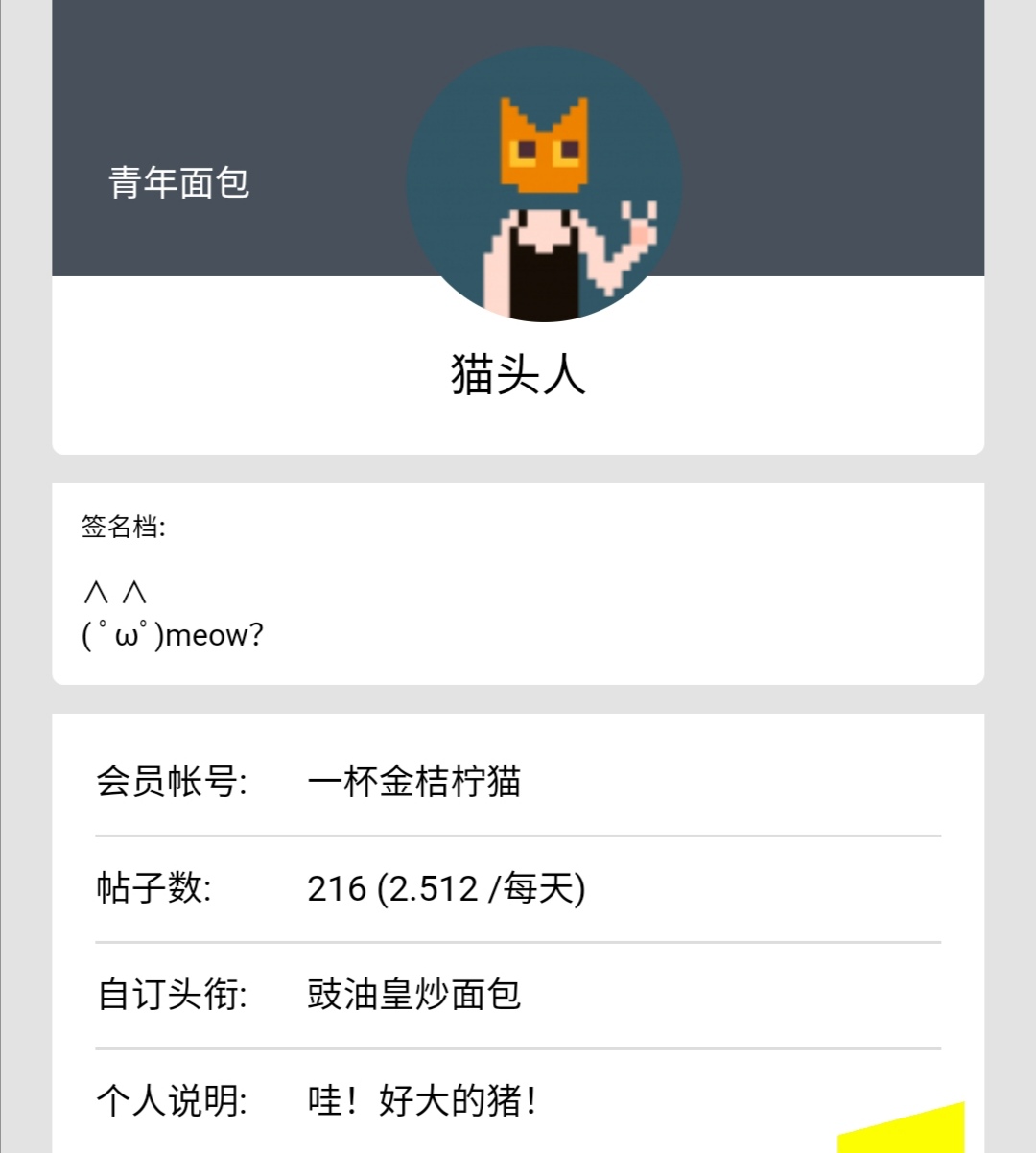Viewport: 1036px width, 1153px height.
Task: Open the cat-head profile avatar
Action: coord(544,184)
